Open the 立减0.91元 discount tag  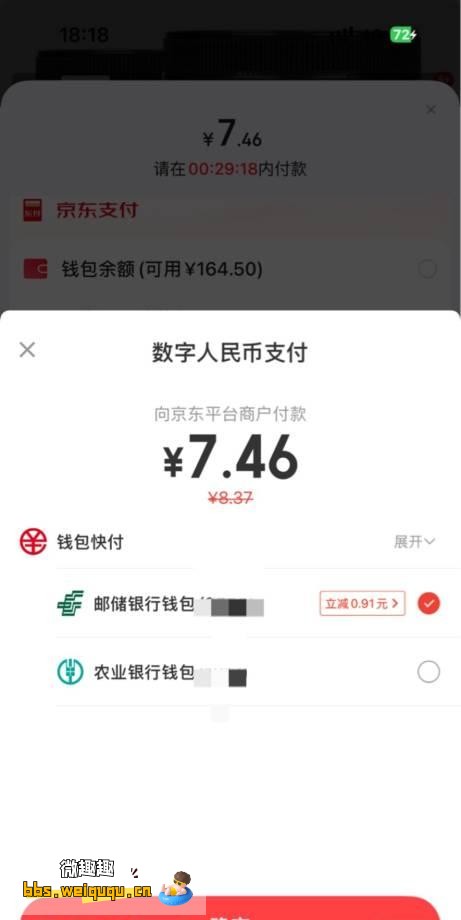(x=362, y=603)
